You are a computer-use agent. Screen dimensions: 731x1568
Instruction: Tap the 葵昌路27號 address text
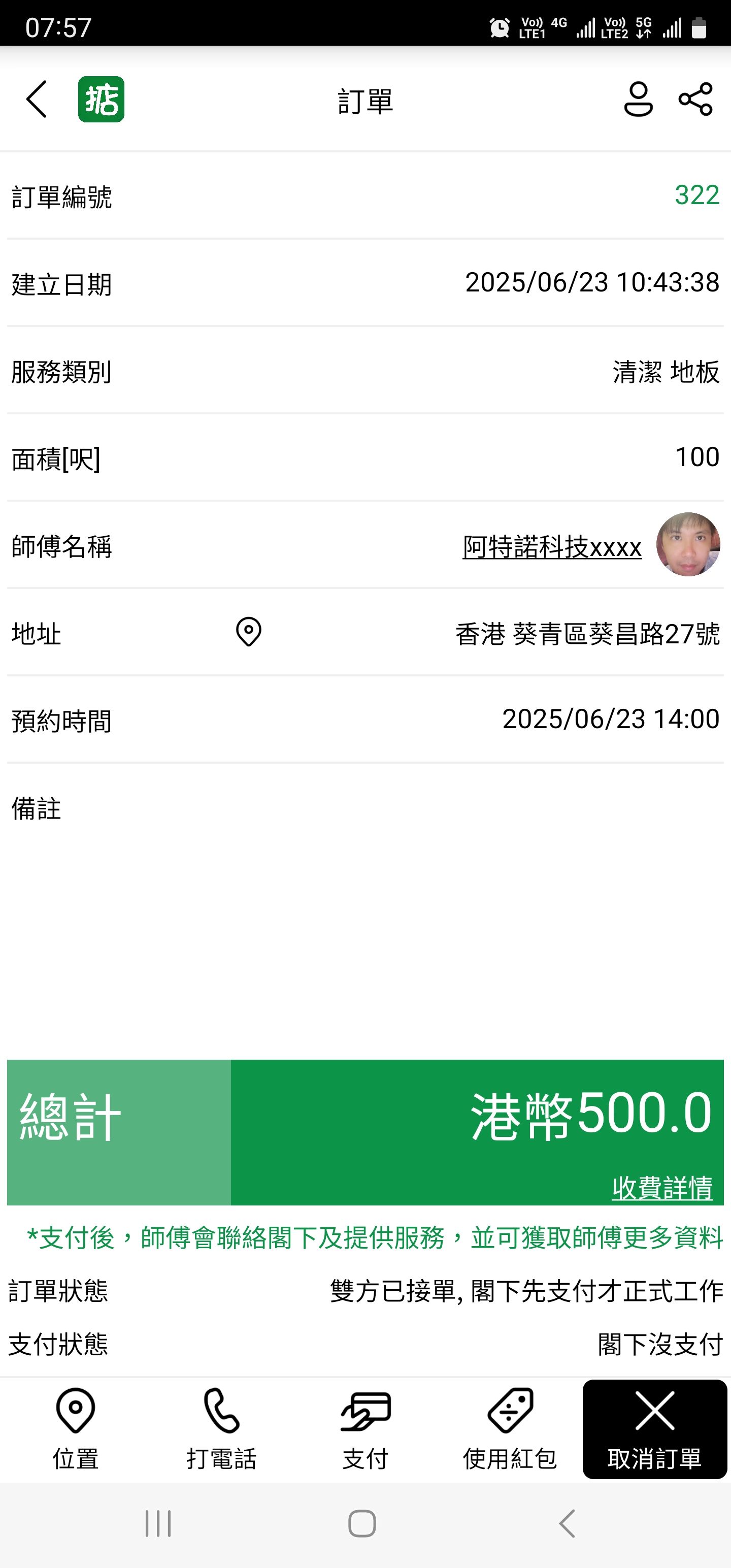pos(587,634)
